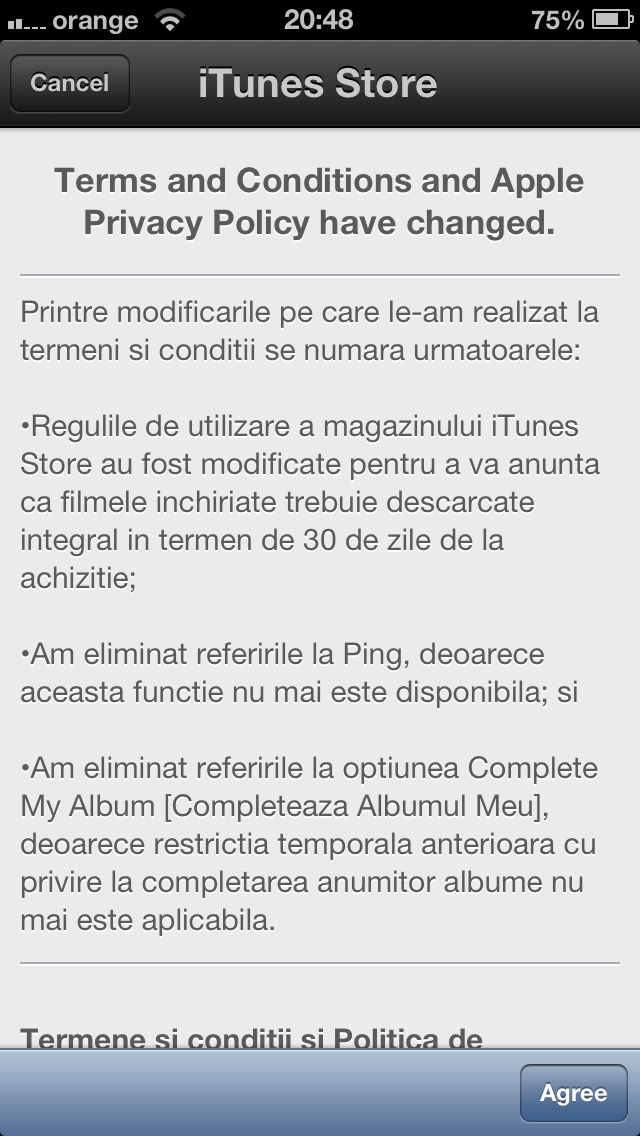Agree to the new iTunes terms
The width and height of the screenshot is (640, 1136).
tap(573, 1093)
